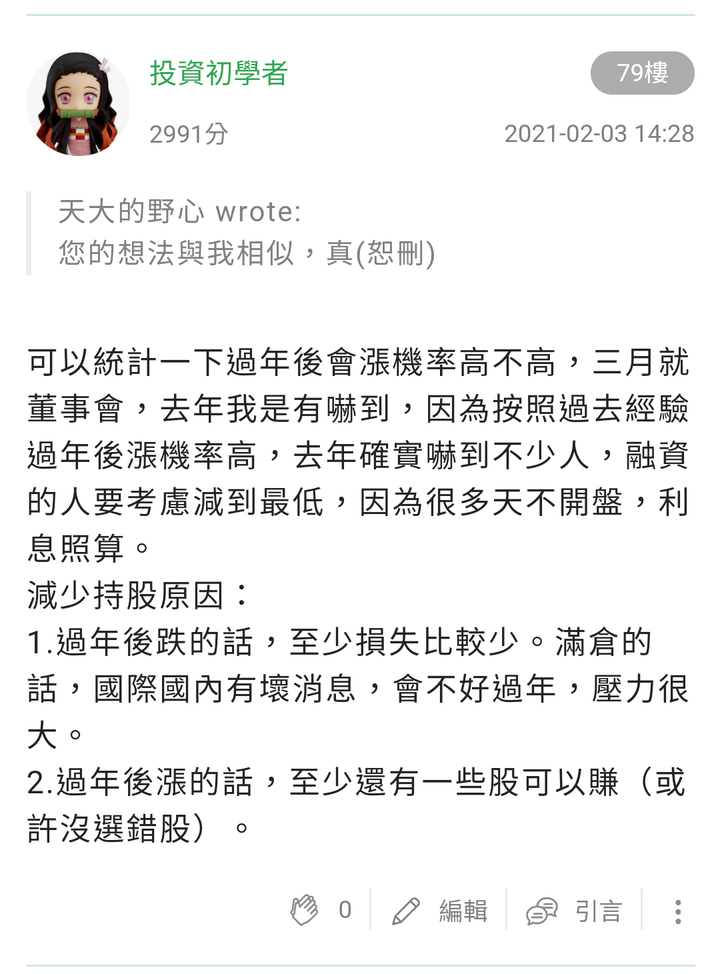720x974 pixels.
Task: Quote this post with 引言
Action: click(x=574, y=910)
